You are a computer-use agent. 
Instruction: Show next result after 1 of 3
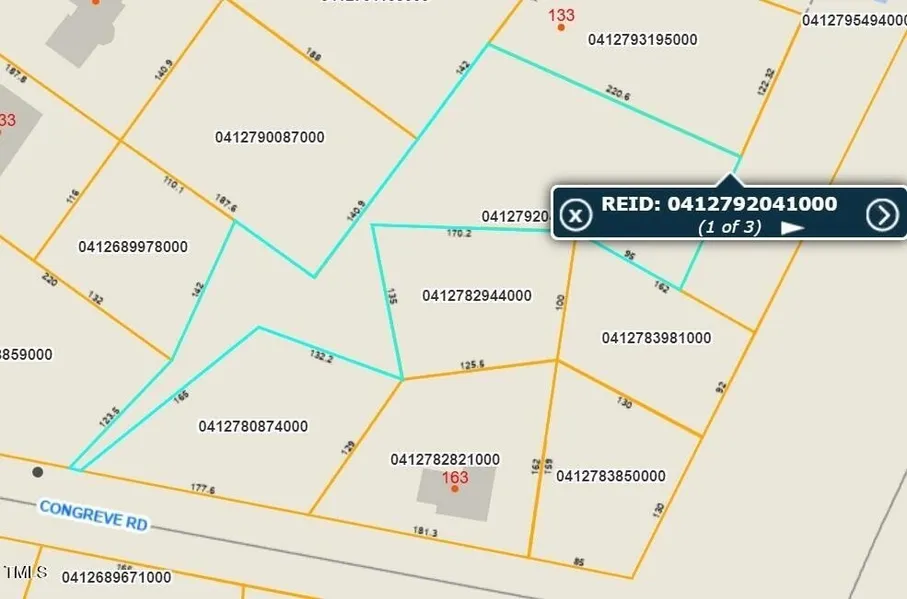792,228
